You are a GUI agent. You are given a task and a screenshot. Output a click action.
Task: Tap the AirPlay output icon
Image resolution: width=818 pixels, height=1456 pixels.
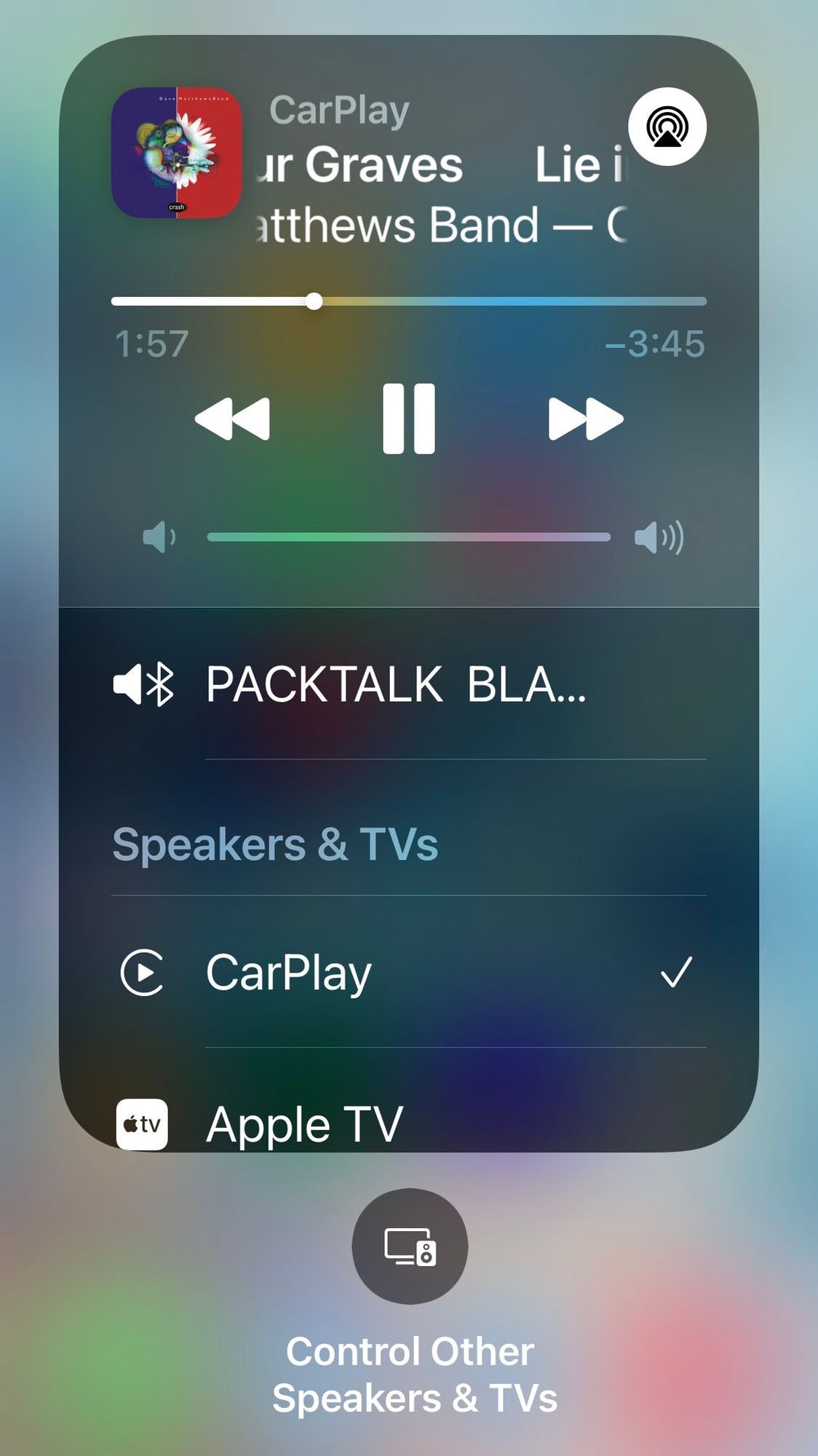tap(667, 127)
